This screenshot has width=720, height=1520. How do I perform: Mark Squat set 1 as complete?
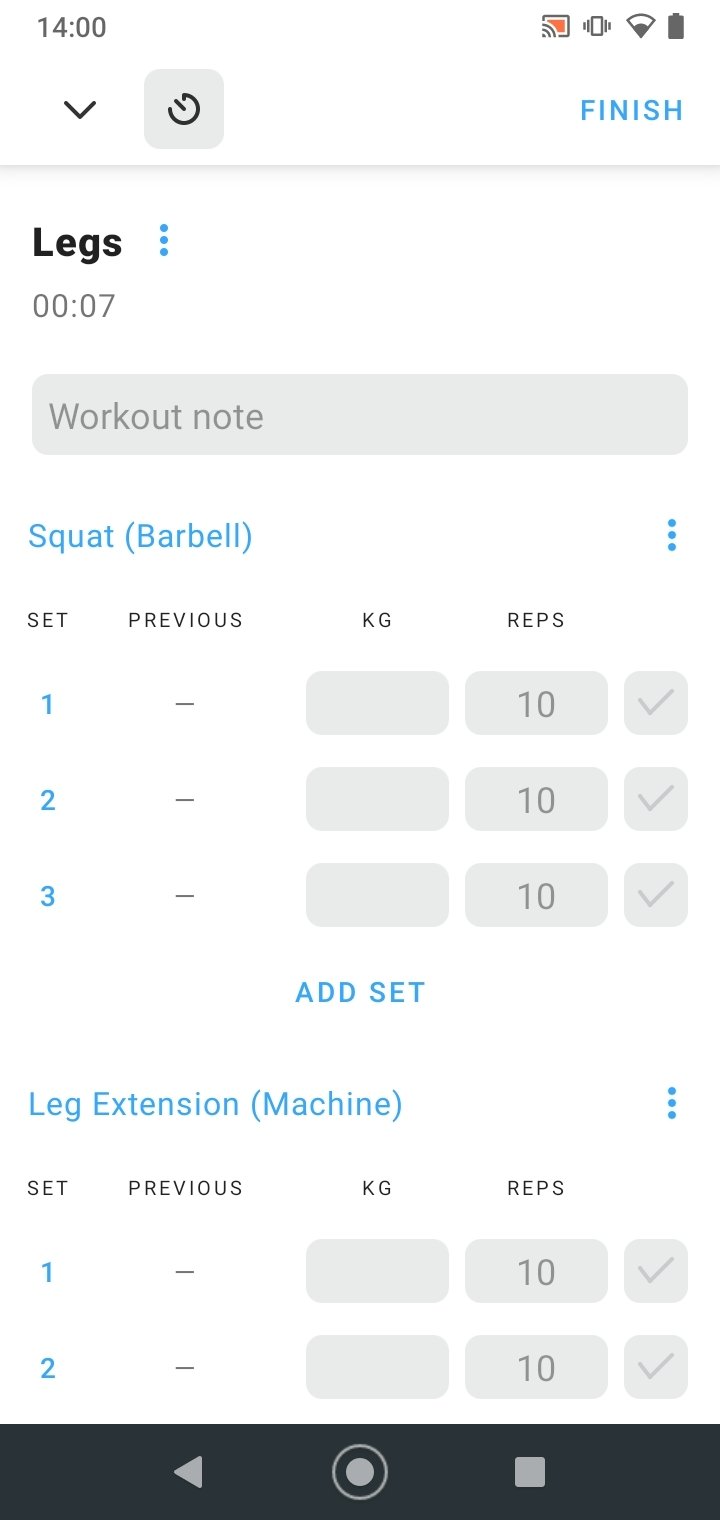pyautogui.click(x=656, y=703)
